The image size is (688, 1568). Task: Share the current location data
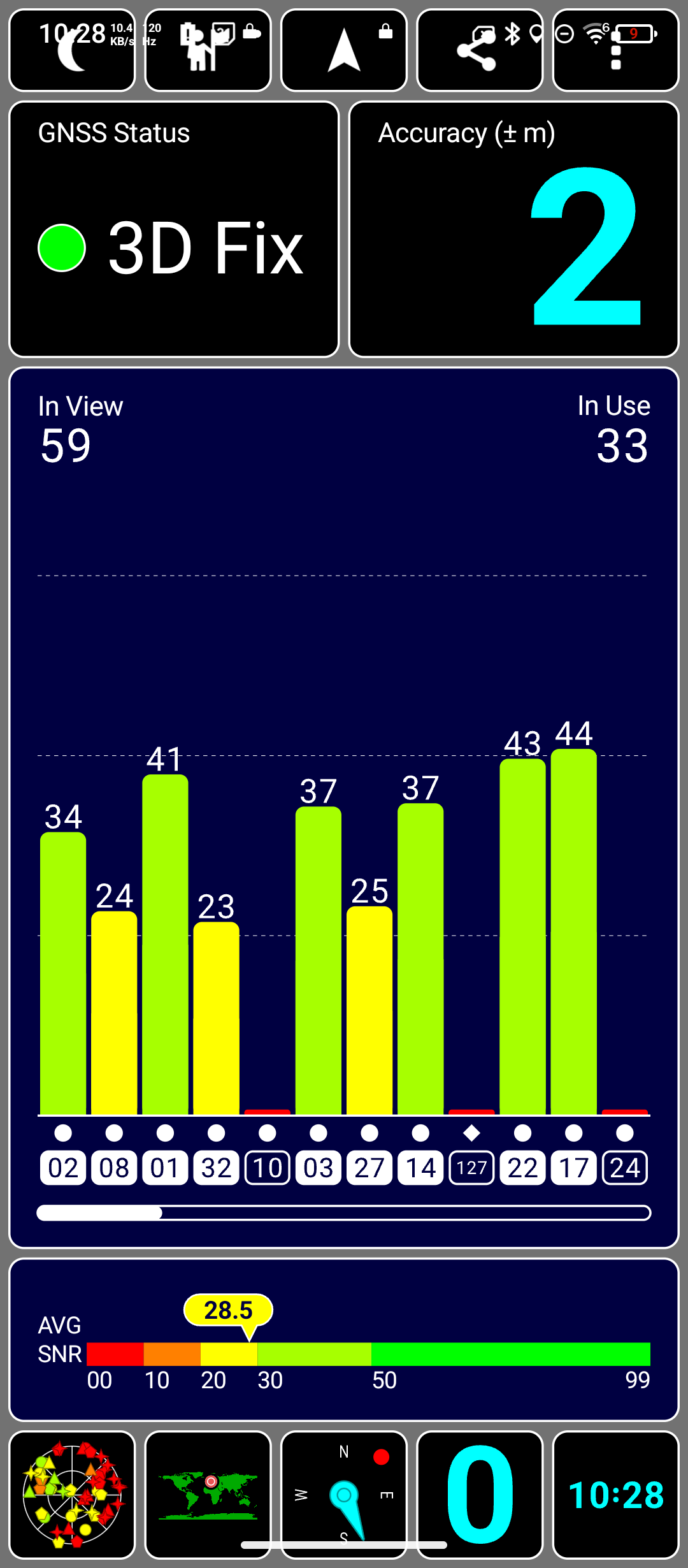[x=480, y=50]
